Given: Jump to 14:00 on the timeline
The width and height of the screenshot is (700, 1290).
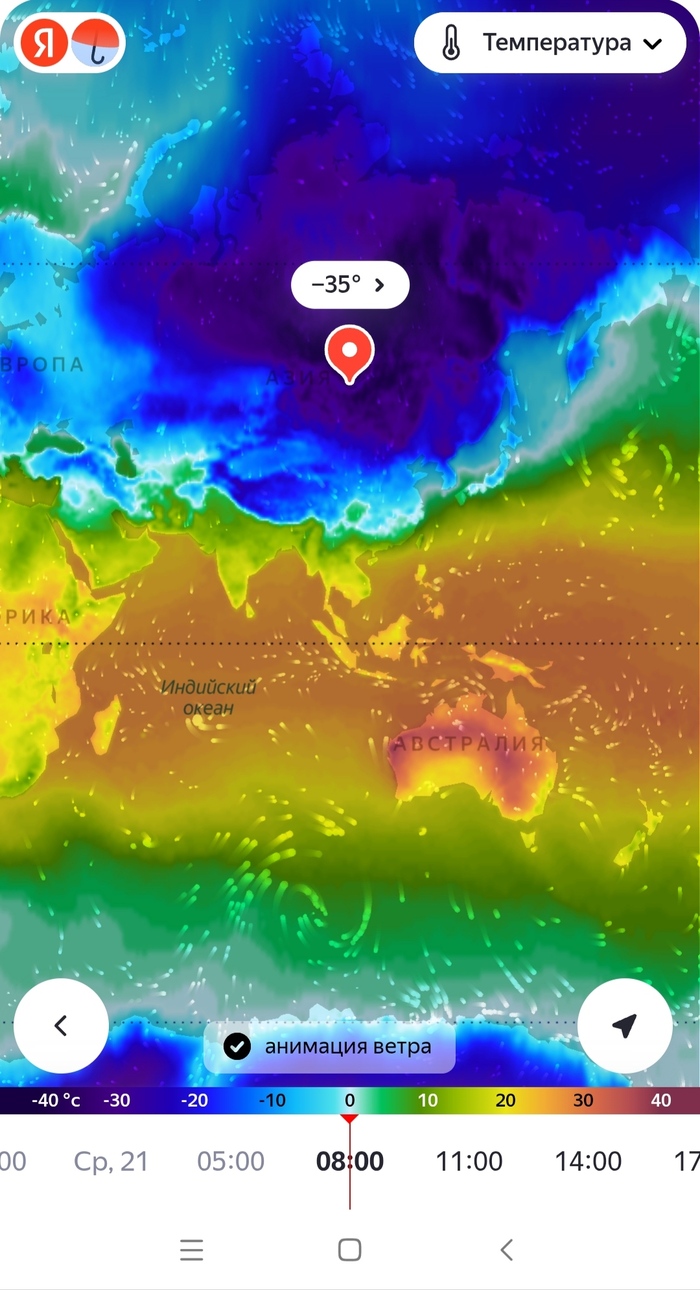Looking at the screenshot, I should (x=588, y=1162).
